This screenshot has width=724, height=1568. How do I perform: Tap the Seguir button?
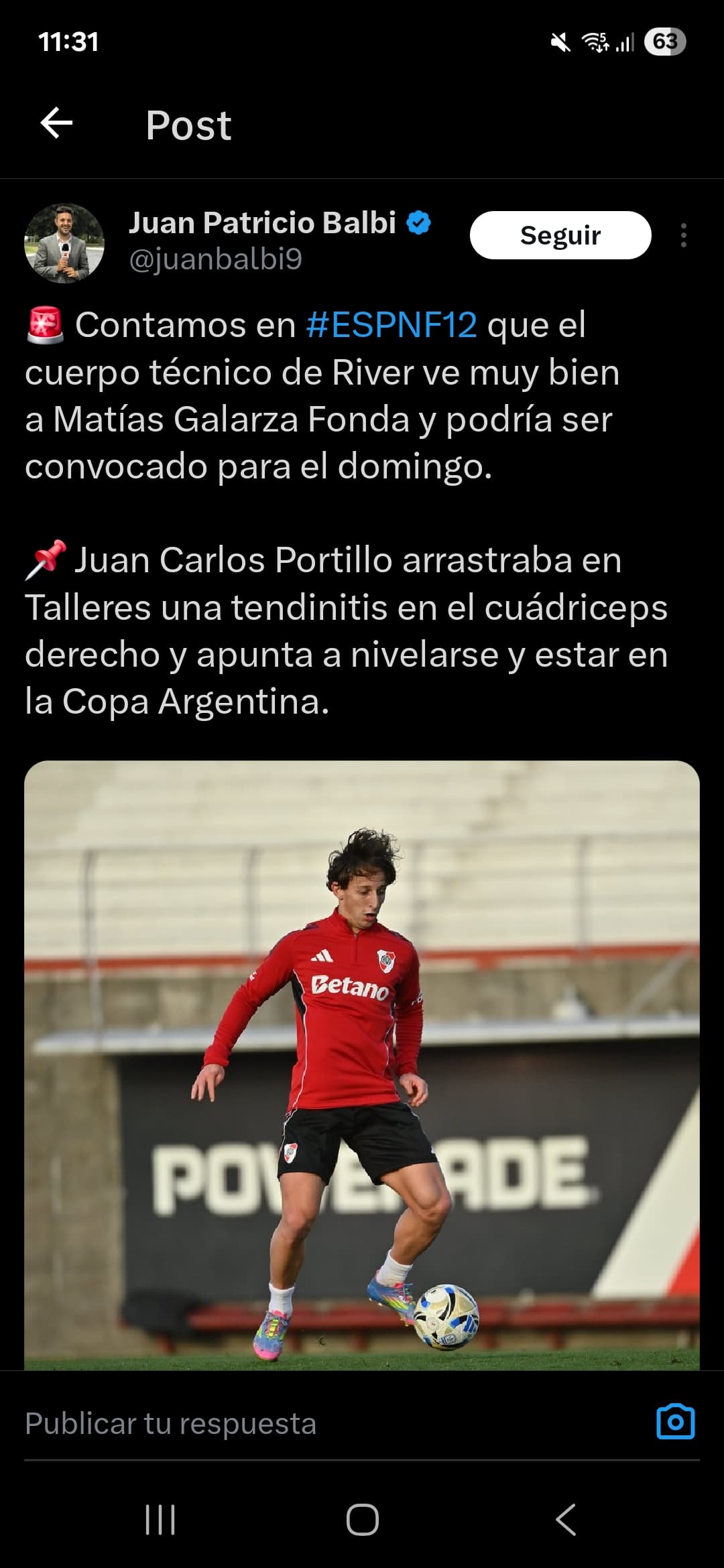coord(560,235)
